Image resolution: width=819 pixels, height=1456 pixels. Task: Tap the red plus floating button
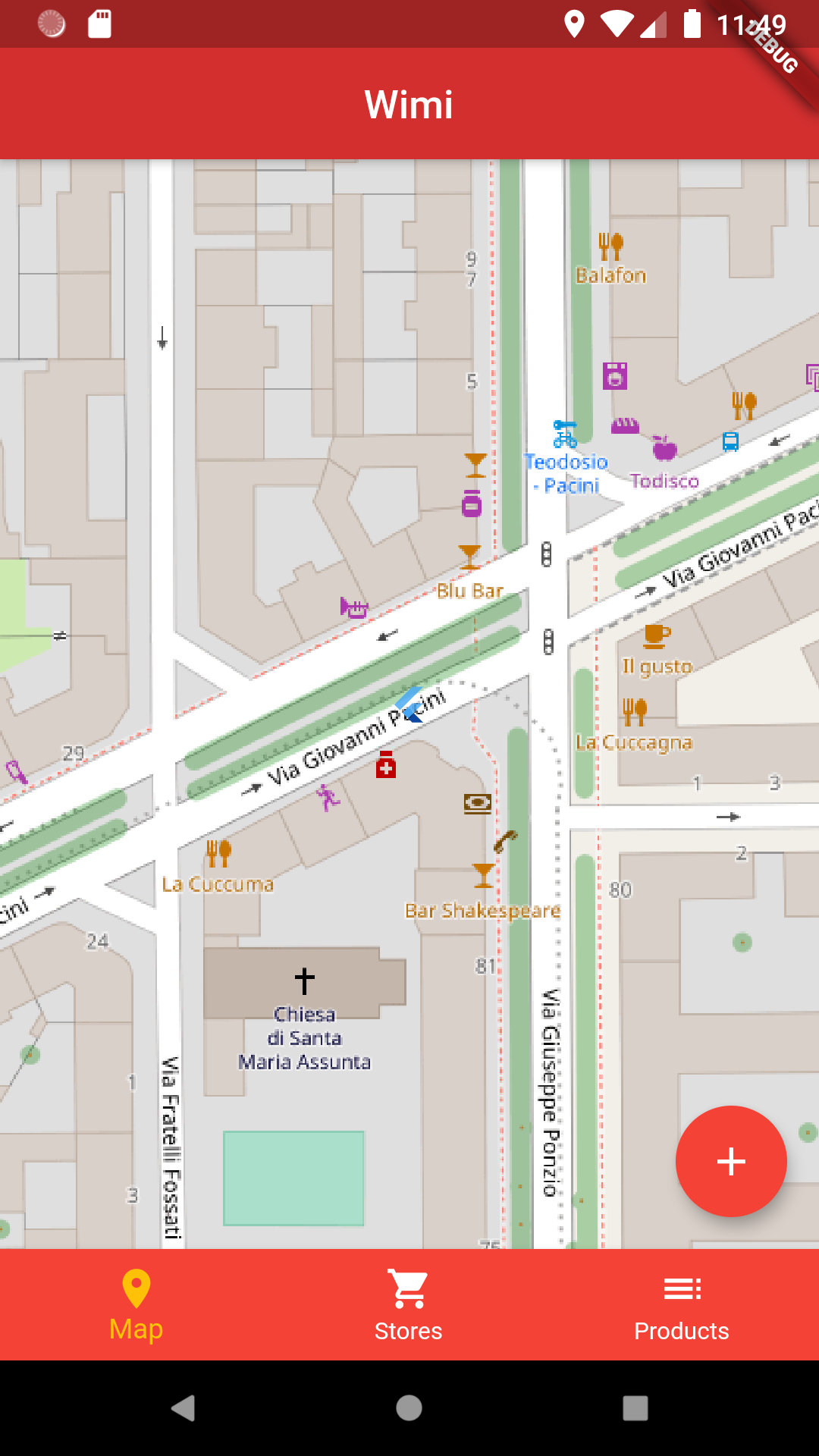731,1161
